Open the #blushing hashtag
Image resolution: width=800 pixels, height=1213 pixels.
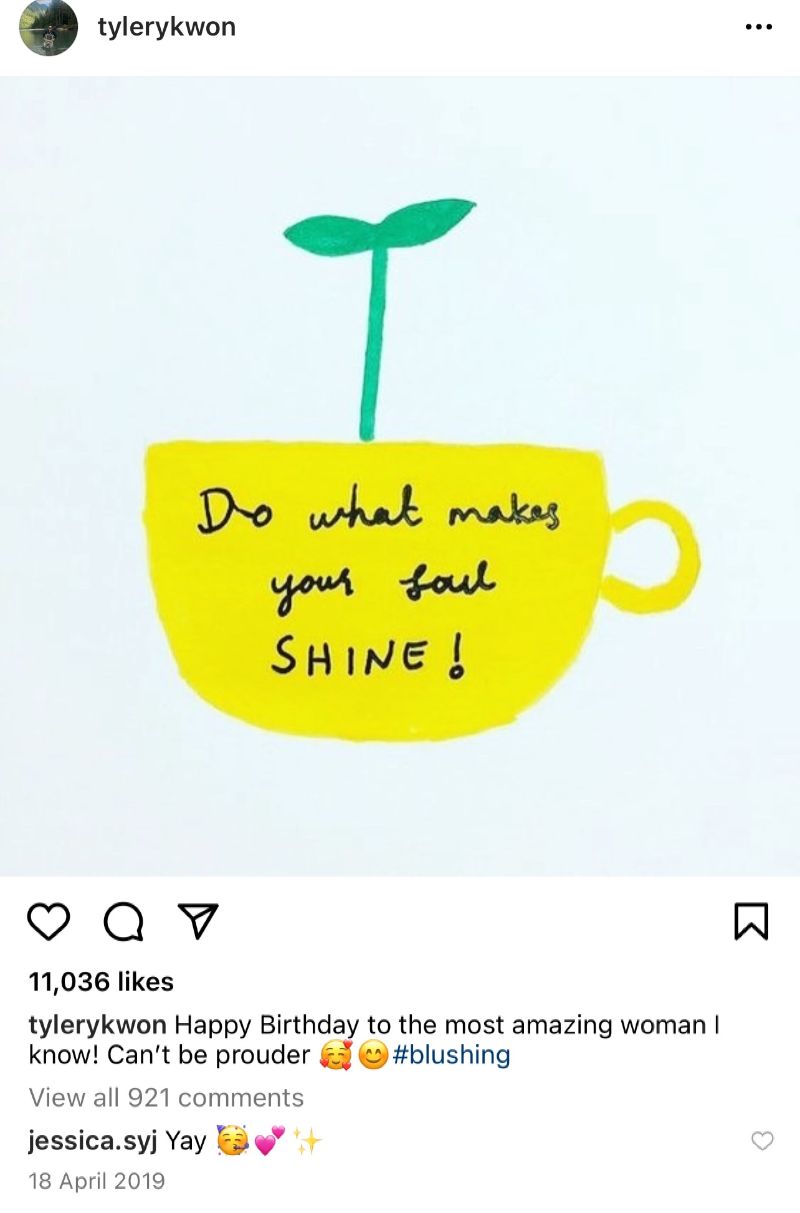[451, 1055]
